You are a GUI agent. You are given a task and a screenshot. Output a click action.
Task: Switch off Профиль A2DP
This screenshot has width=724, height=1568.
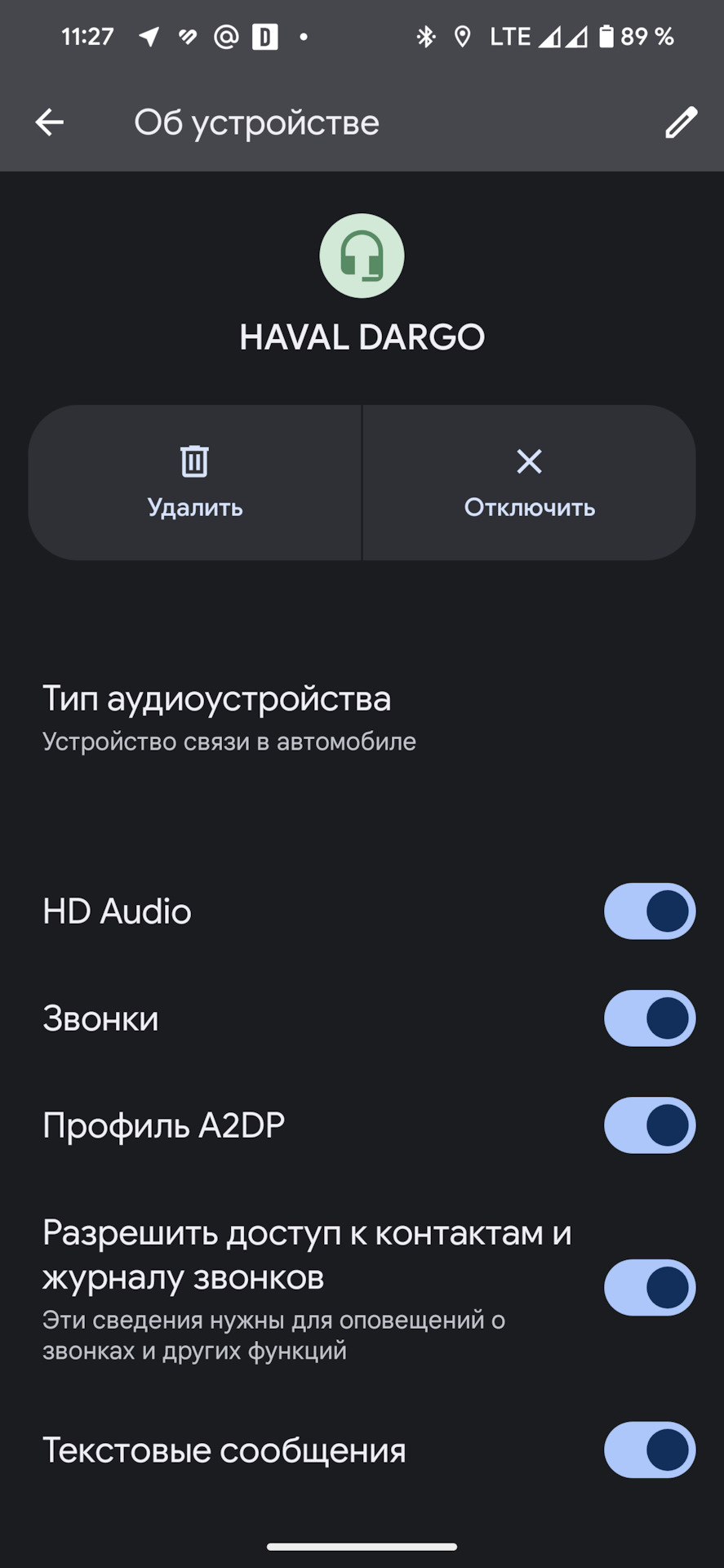(650, 1125)
